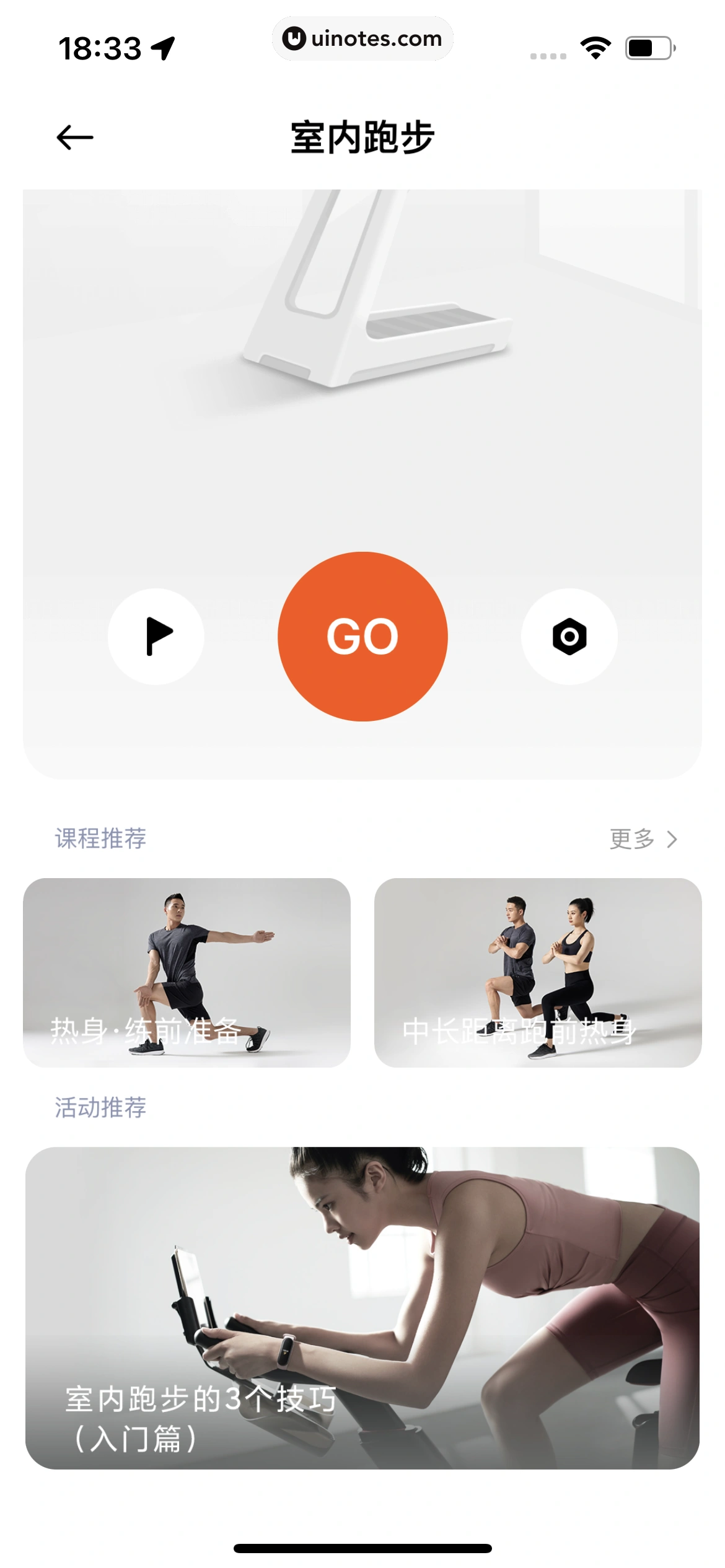
Task: Go back from the 室内跑步 page
Action: click(75, 137)
